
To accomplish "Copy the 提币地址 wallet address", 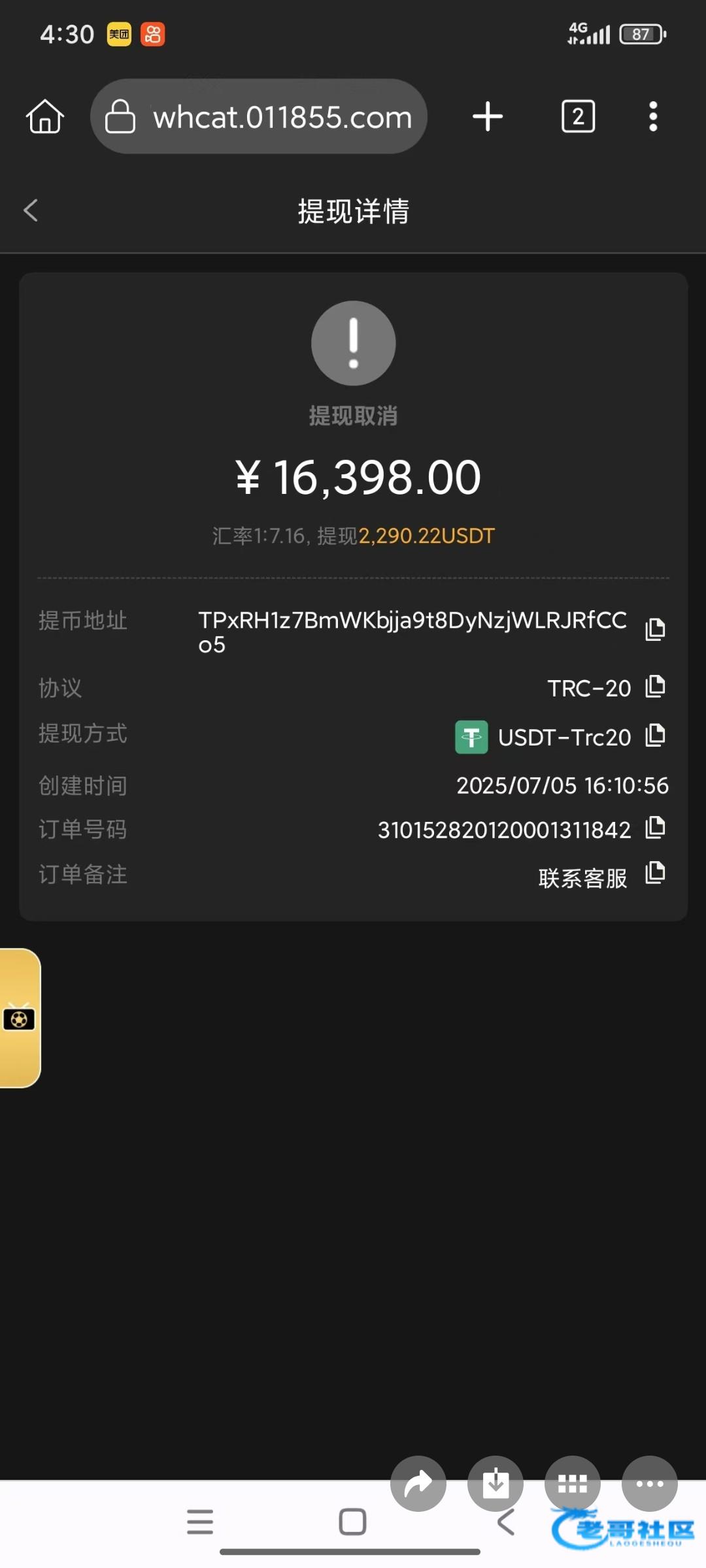I will point(655,629).
